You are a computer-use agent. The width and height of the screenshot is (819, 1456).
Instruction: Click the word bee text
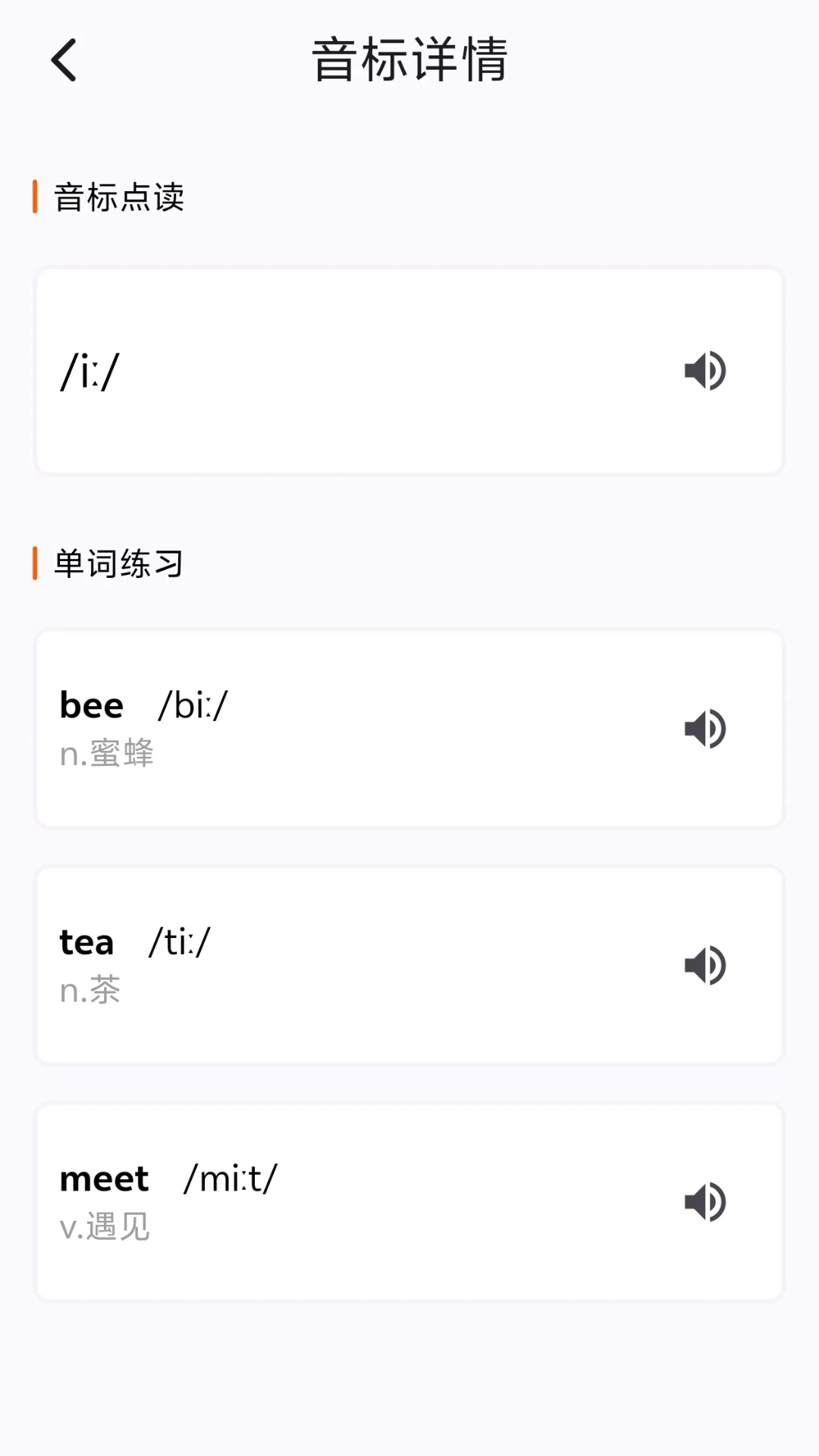click(91, 704)
